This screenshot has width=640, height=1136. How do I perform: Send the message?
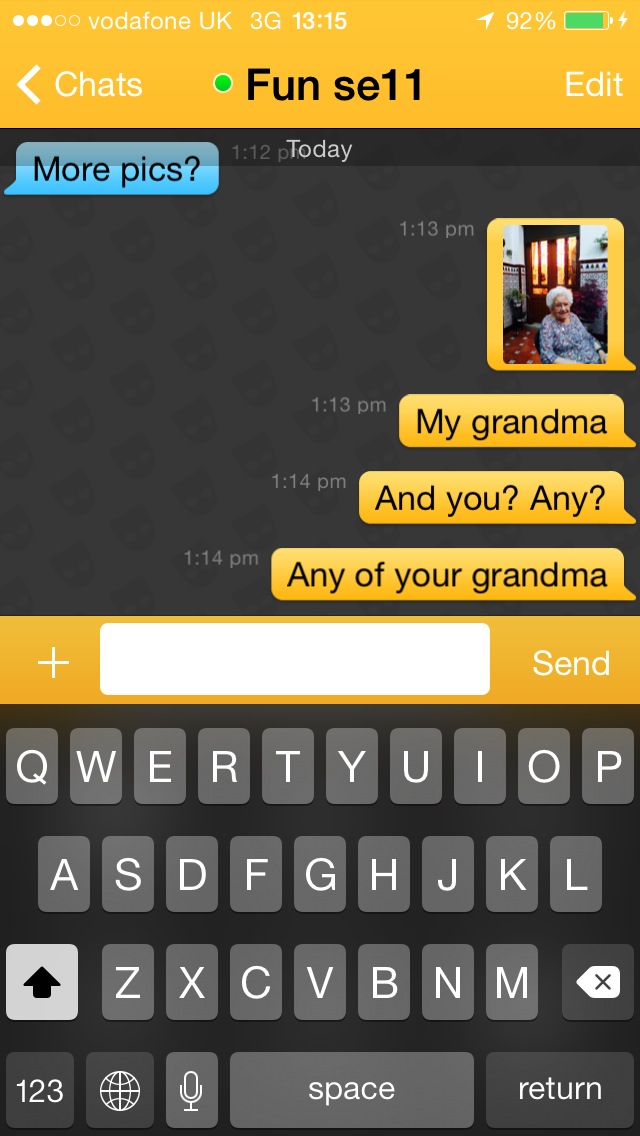pyautogui.click(x=570, y=662)
